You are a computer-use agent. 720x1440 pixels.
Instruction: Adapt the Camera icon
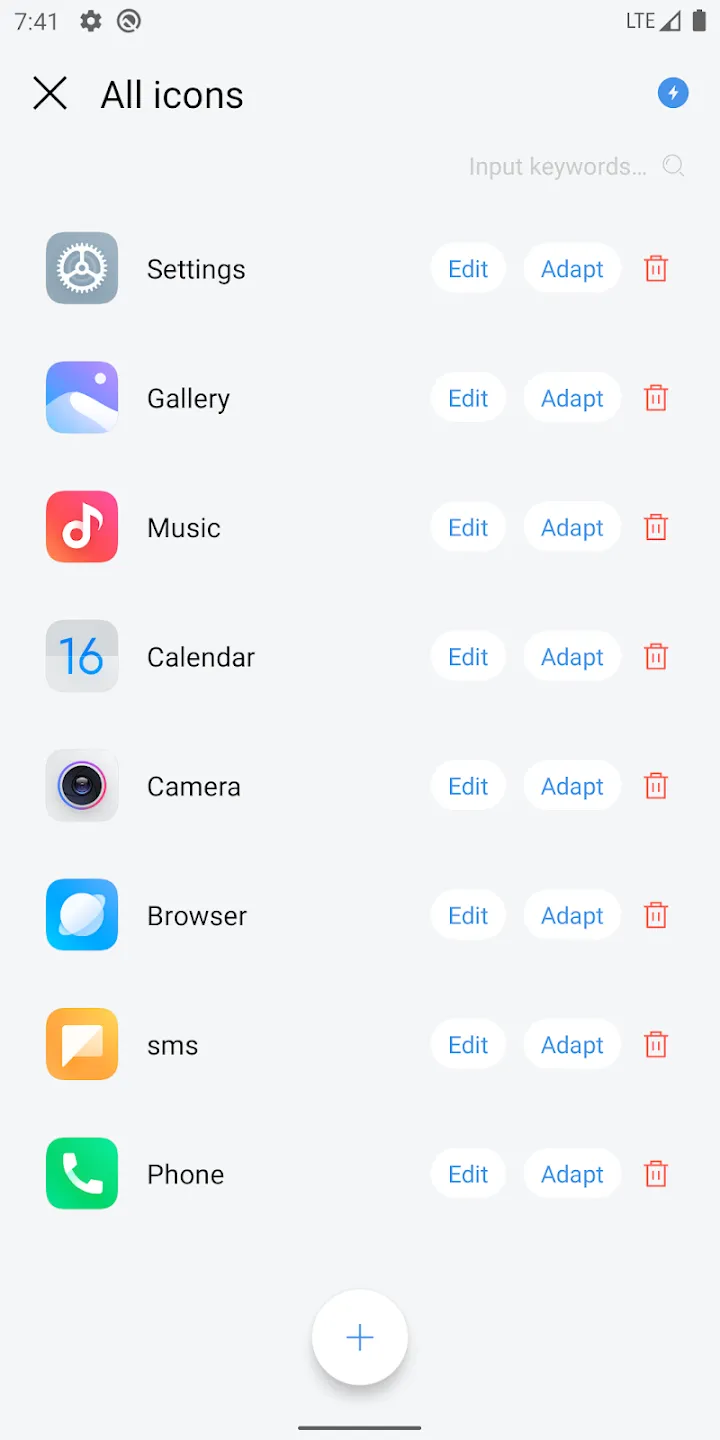click(x=572, y=786)
